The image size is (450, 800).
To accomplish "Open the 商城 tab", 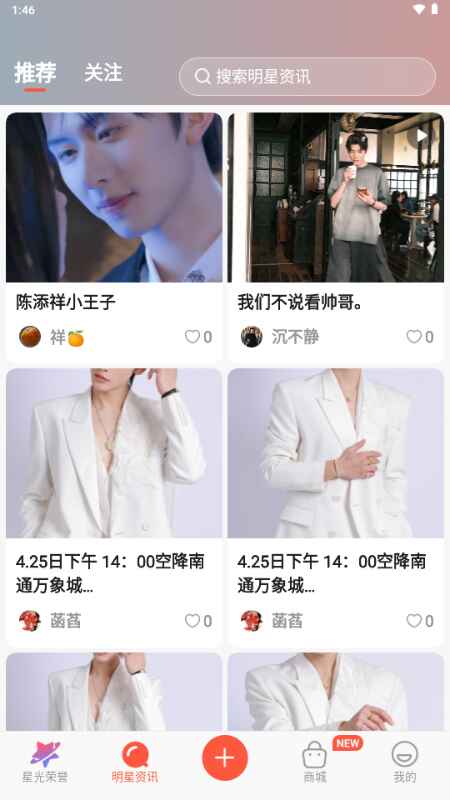I will (315, 762).
